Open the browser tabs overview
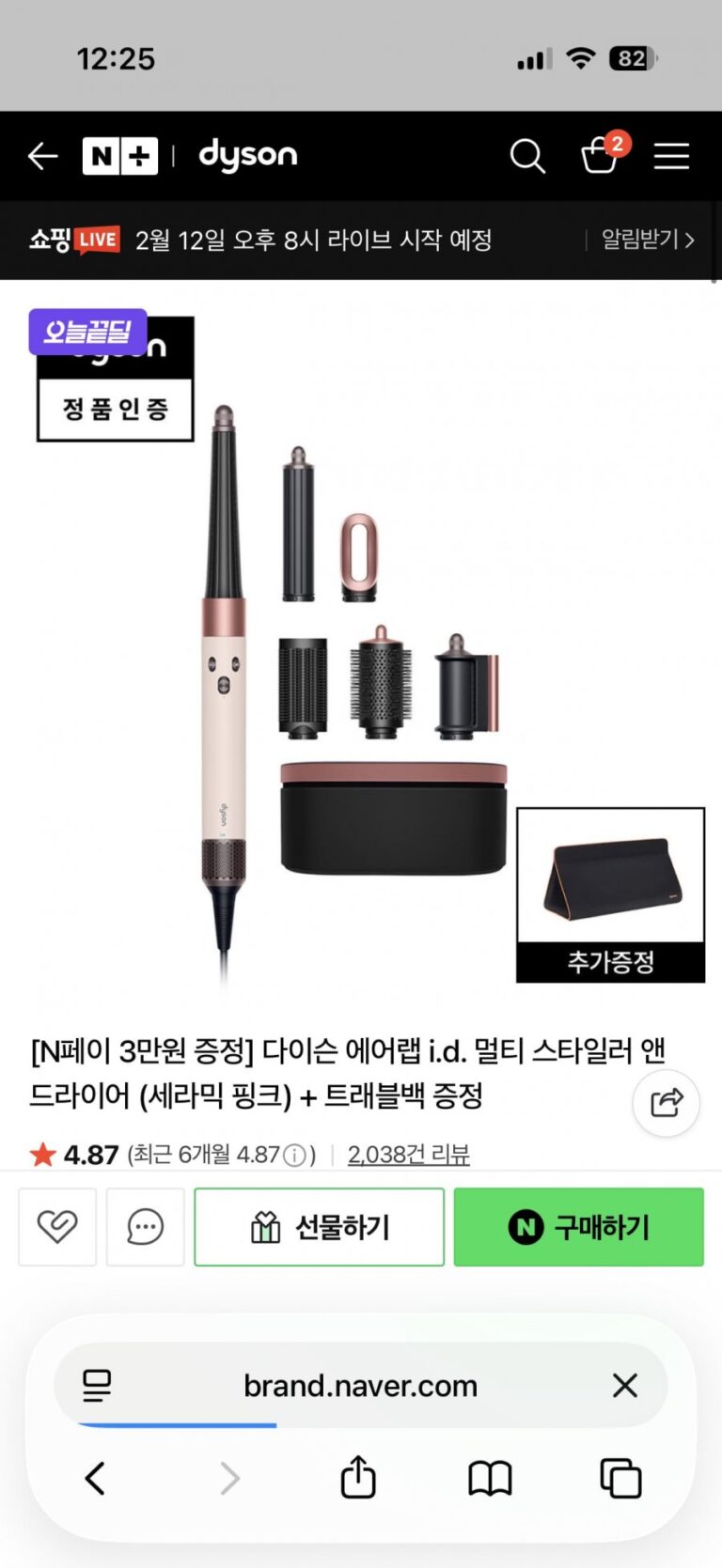This screenshot has height=1568, width=722. point(620,1478)
